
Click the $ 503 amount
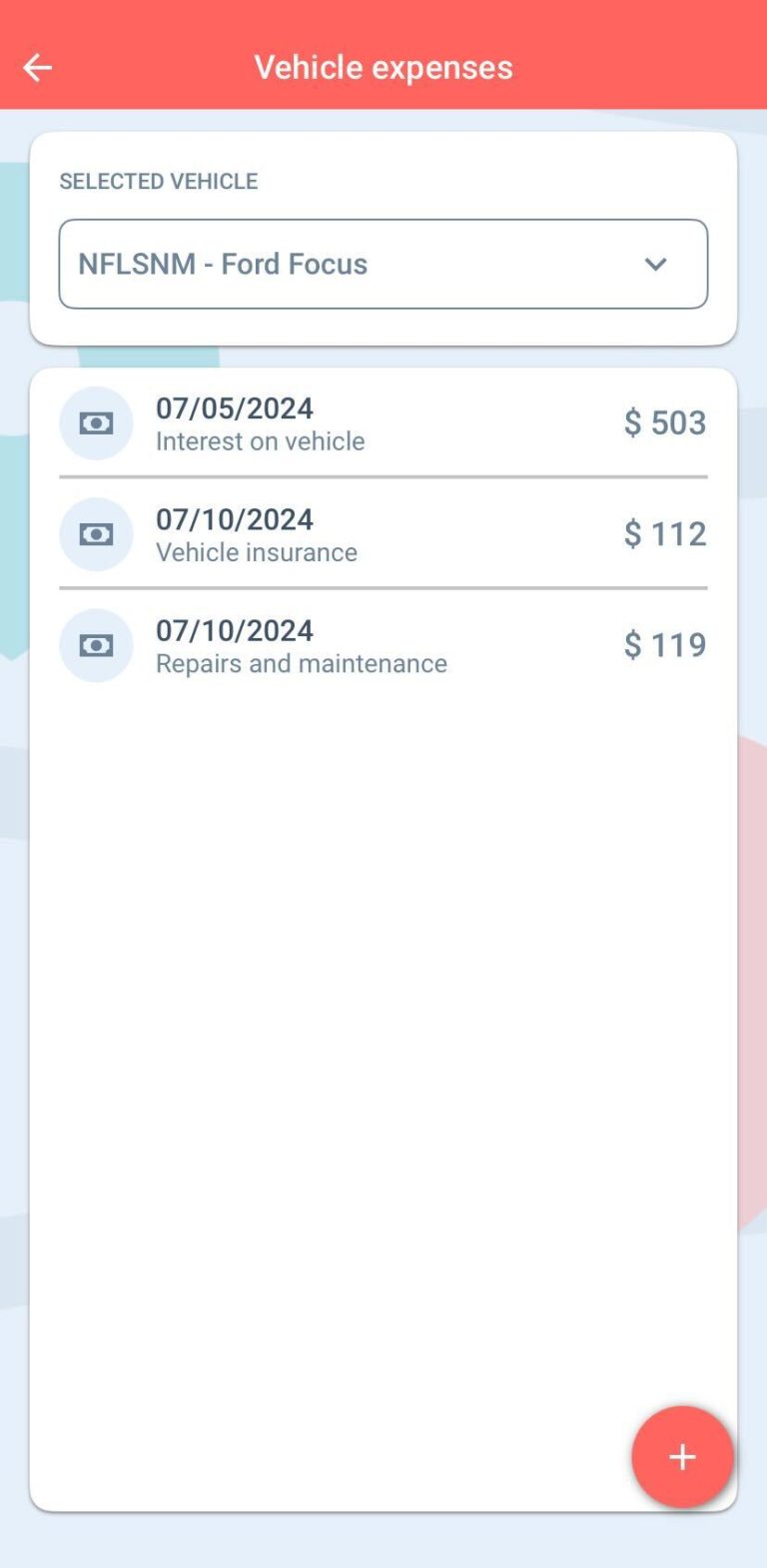(664, 423)
